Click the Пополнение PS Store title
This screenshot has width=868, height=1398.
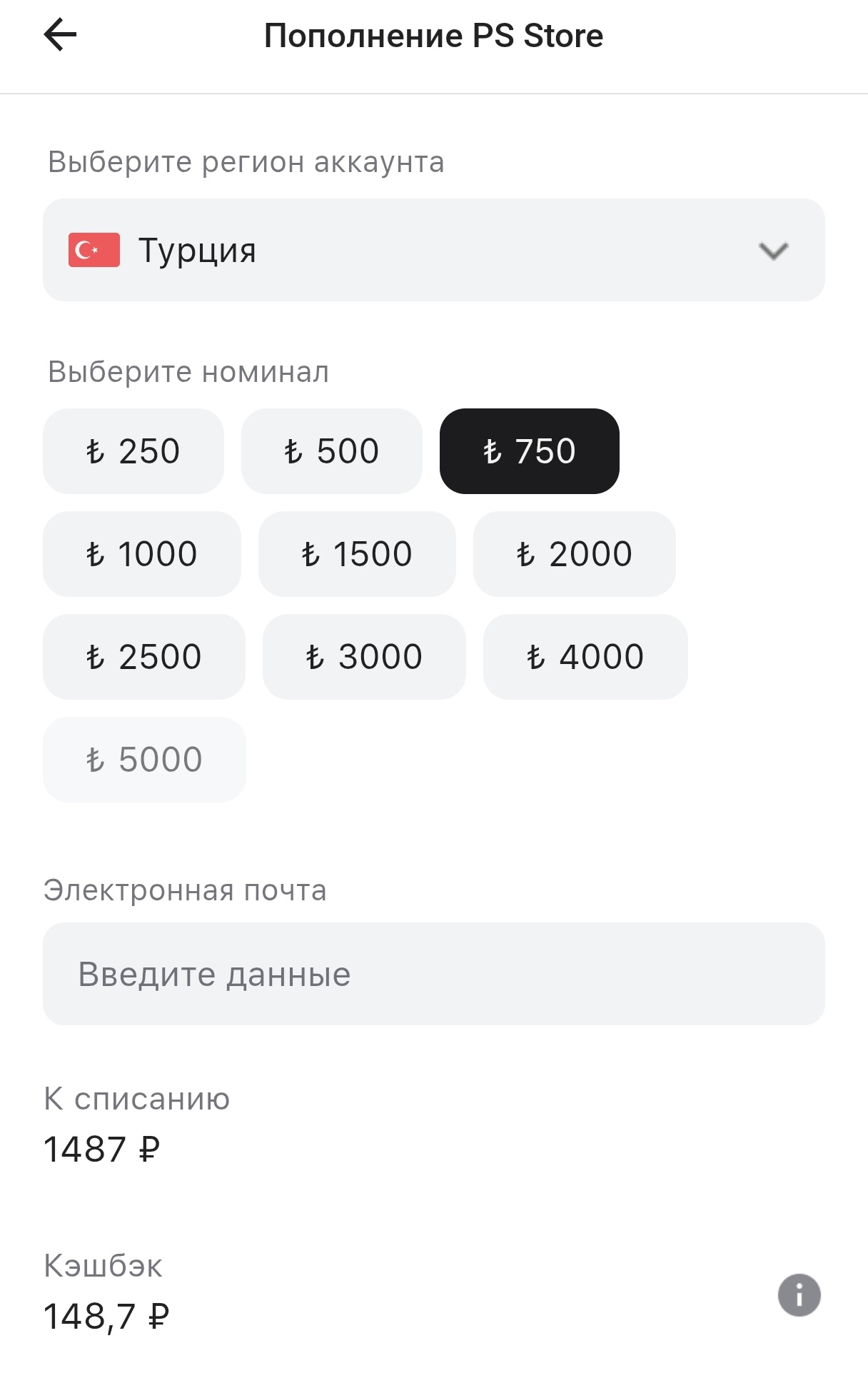click(x=433, y=34)
